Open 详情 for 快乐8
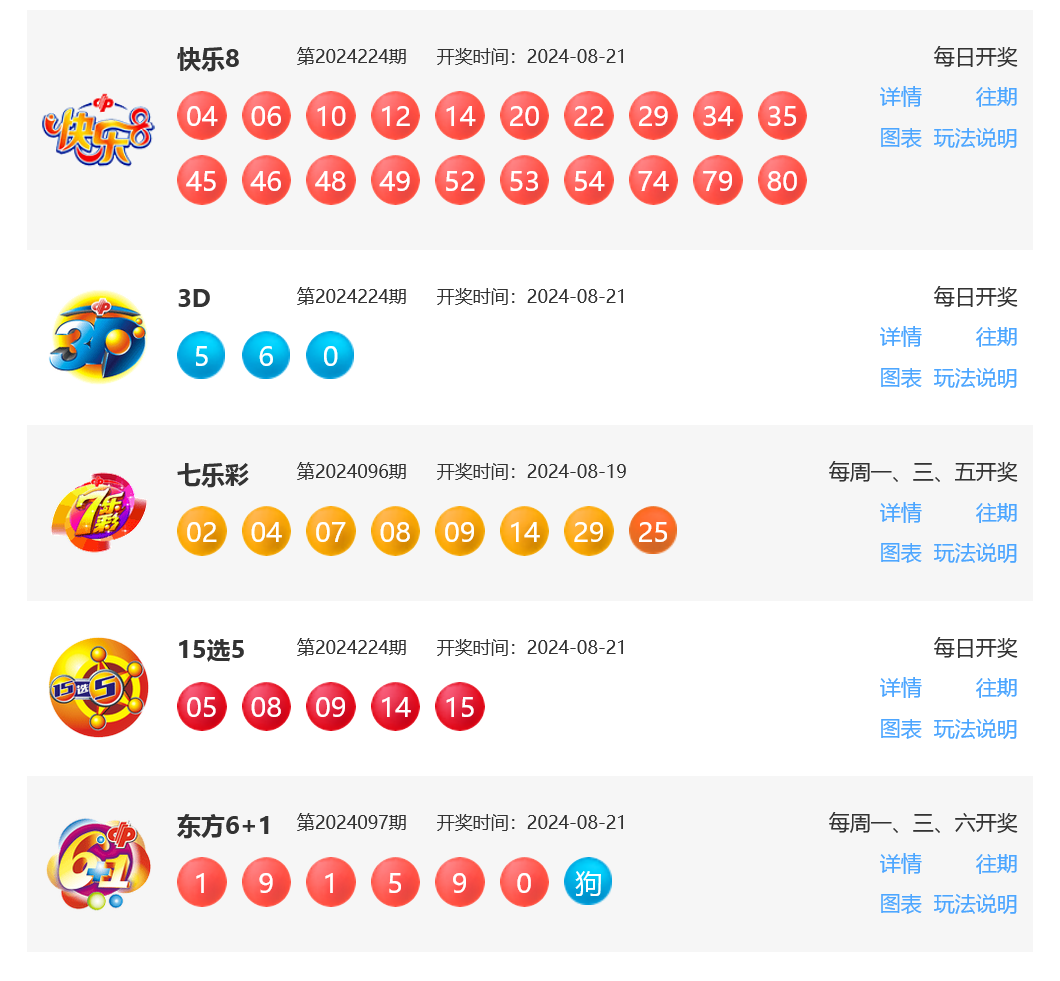 click(x=900, y=97)
